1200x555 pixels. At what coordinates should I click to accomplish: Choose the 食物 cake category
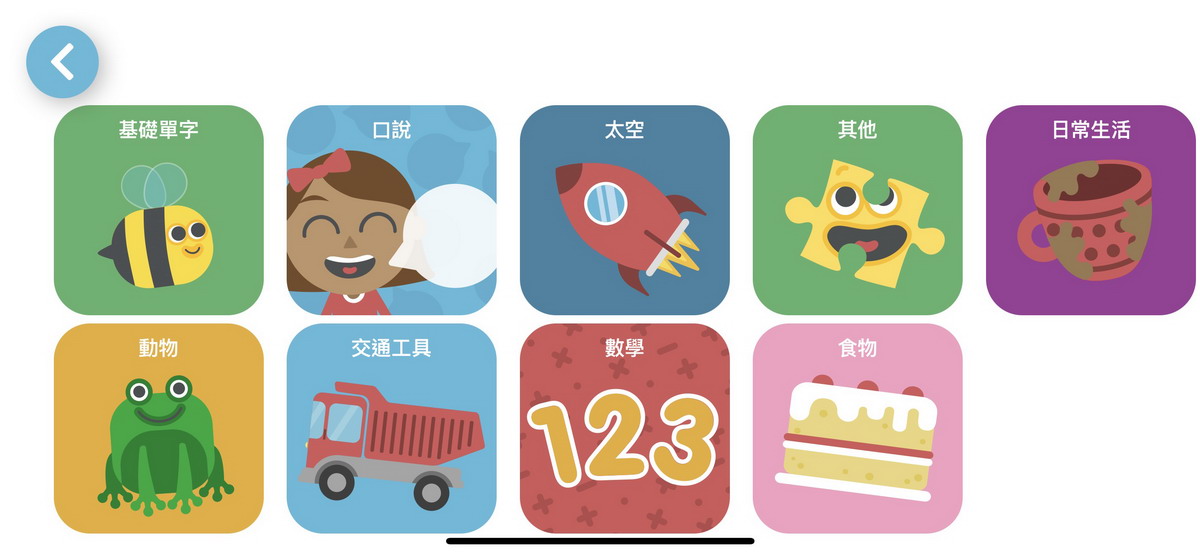click(x=857, y=428)
